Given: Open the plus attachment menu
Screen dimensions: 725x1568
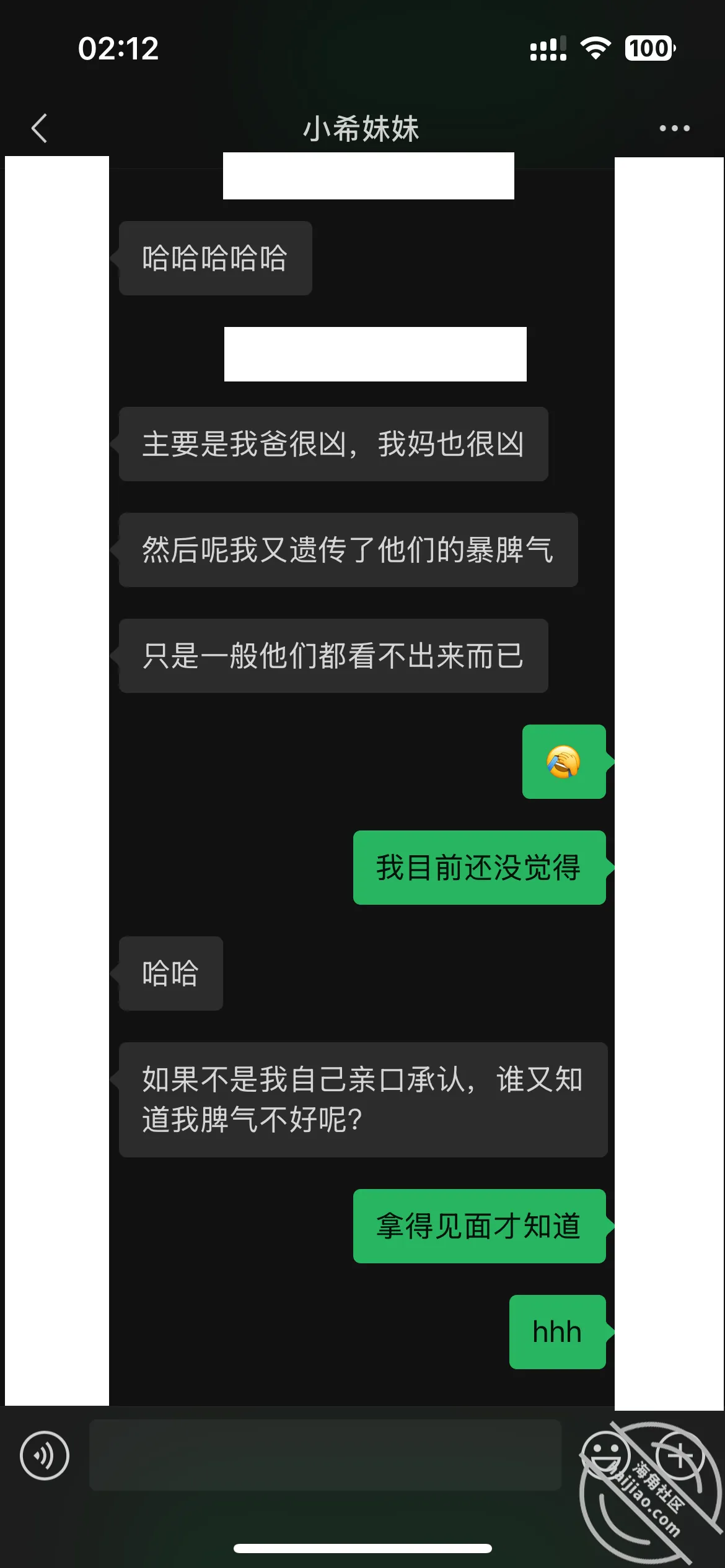Looking at the screenshot, I should point(680,1455).
